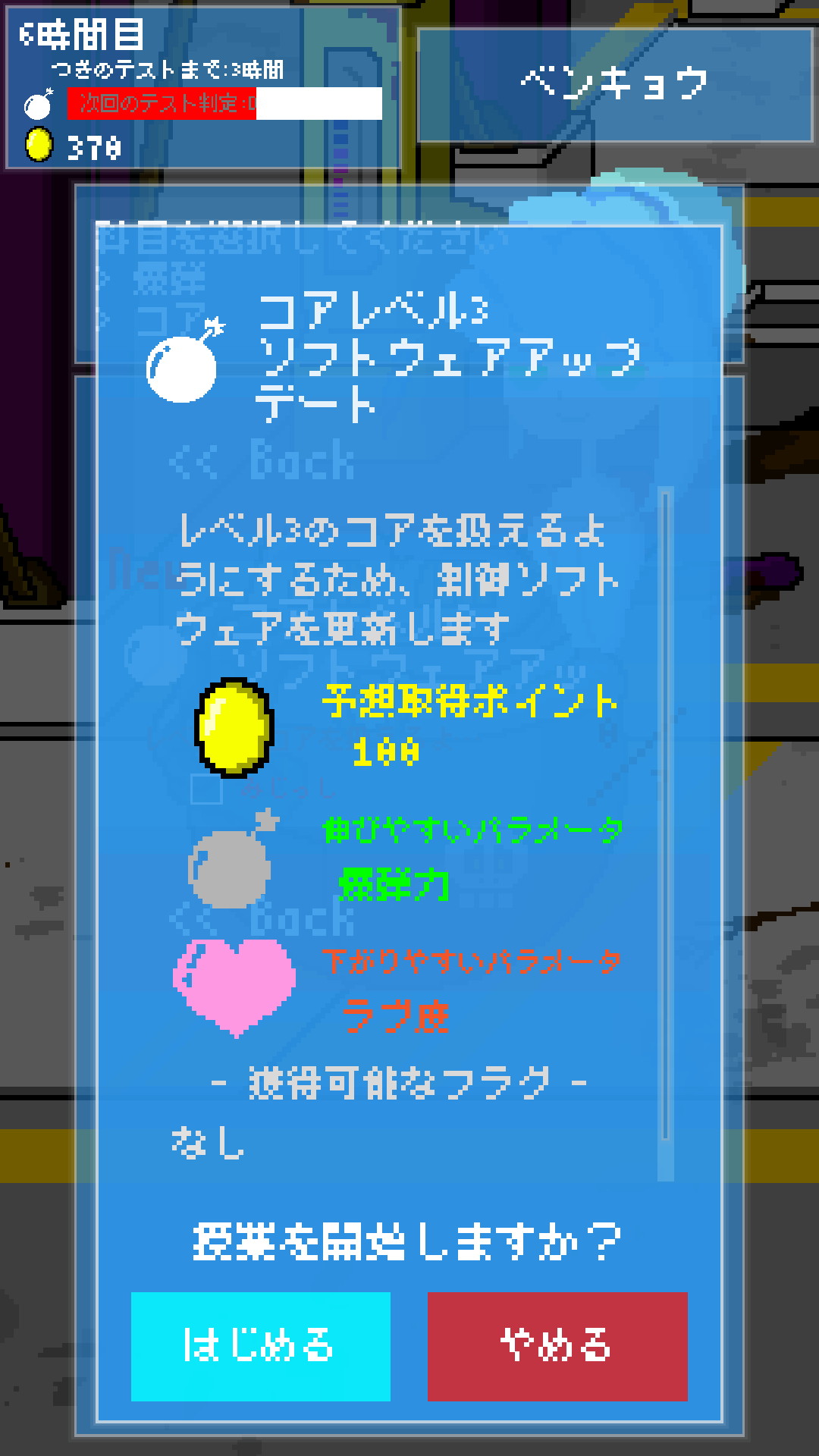Tap やめる to cancel the lesson
819x1456 pixels.
pyautogui.click(x=557, y=1346)
